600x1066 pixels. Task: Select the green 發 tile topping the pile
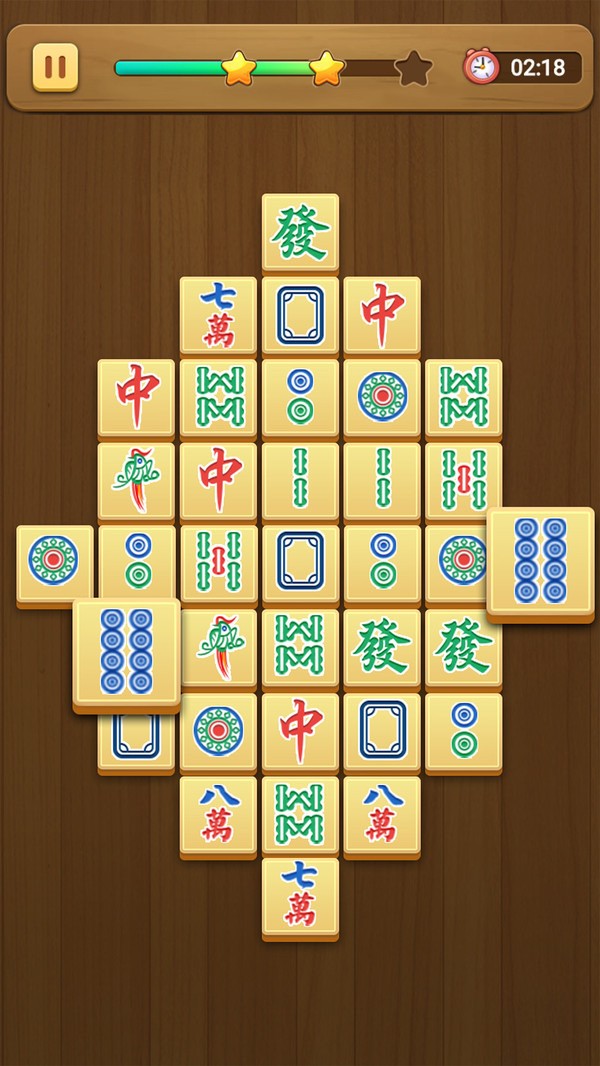[300, 231]
